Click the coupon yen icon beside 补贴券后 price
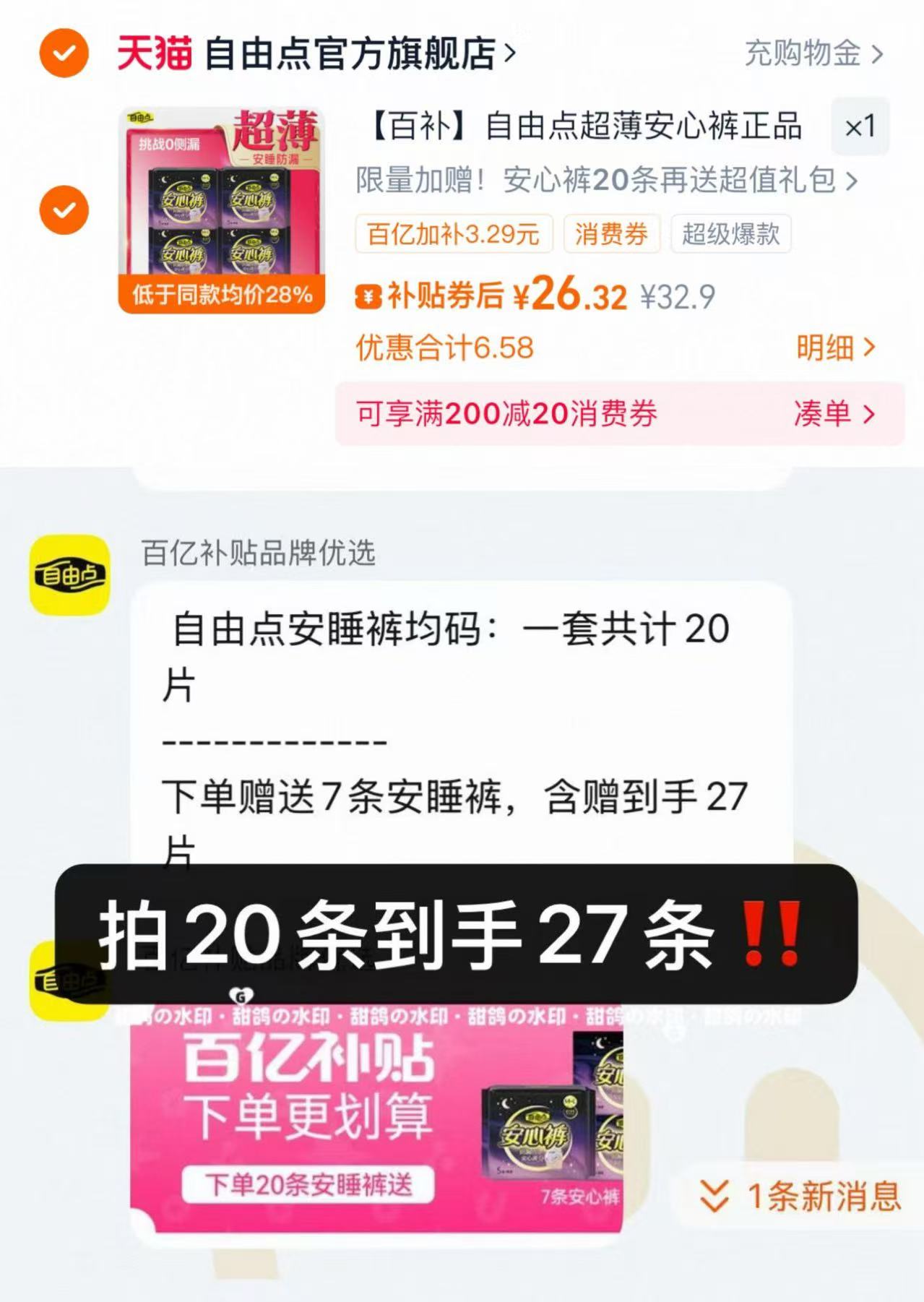 coord(369,296)
